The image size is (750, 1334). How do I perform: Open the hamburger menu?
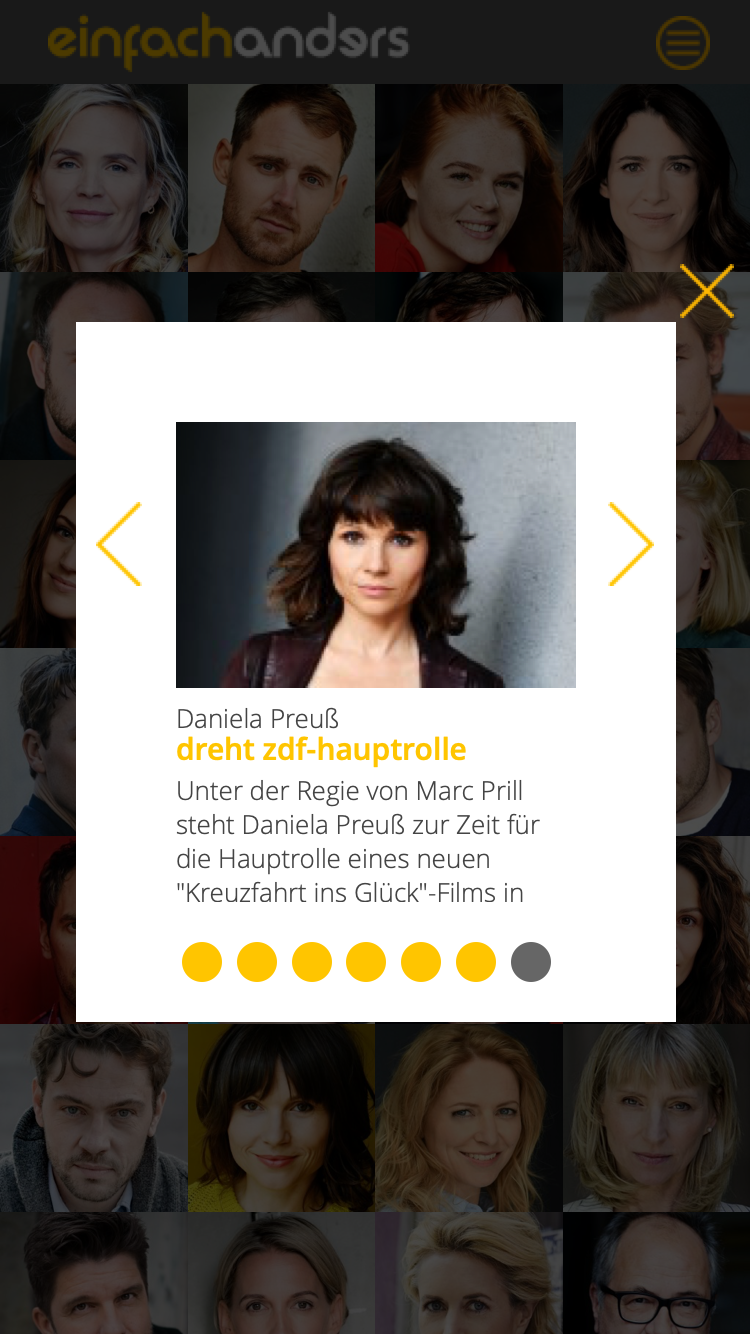pyautogui.click(x=682, y=43)
